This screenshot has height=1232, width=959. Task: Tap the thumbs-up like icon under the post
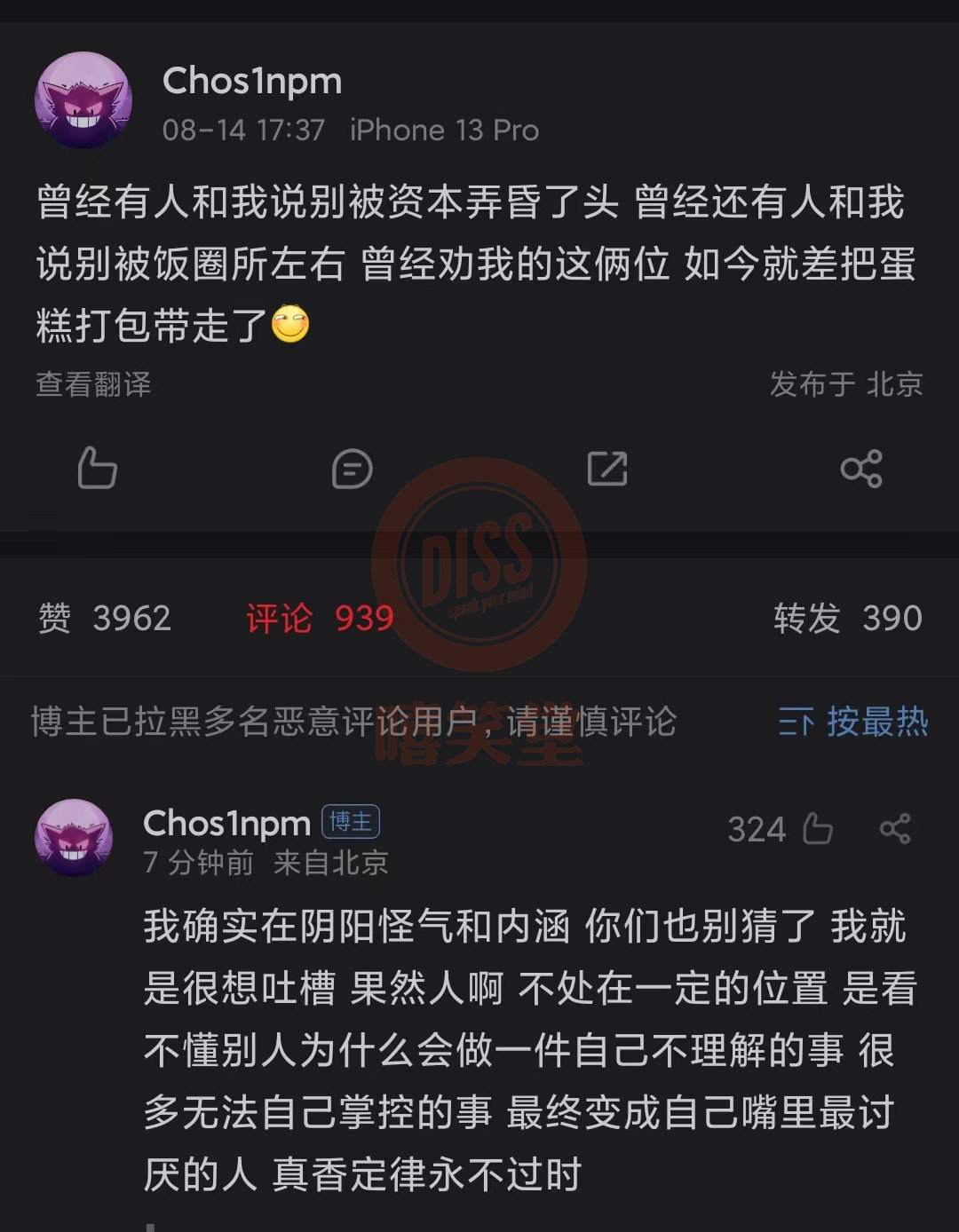pos(98,468)
